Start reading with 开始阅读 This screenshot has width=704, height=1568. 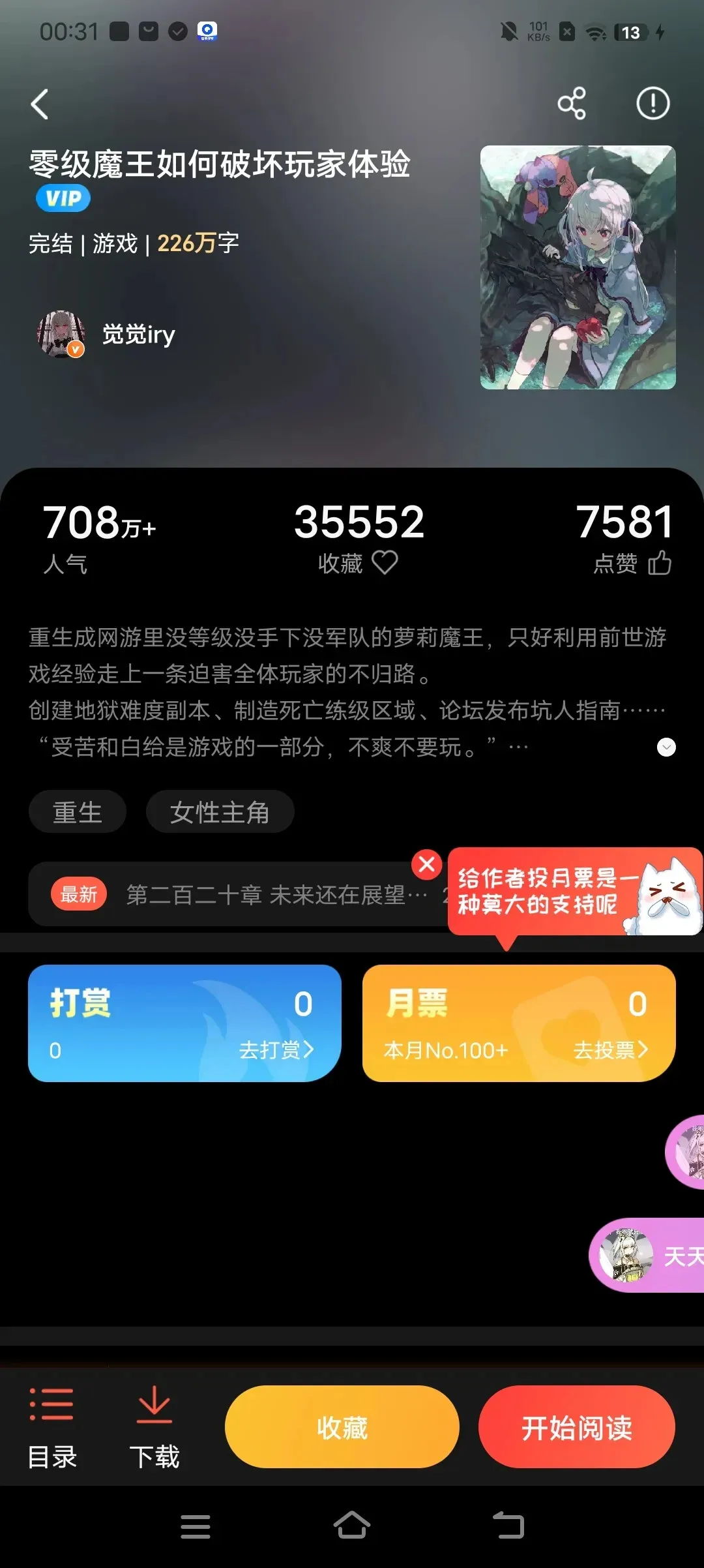click(576, 1427)
